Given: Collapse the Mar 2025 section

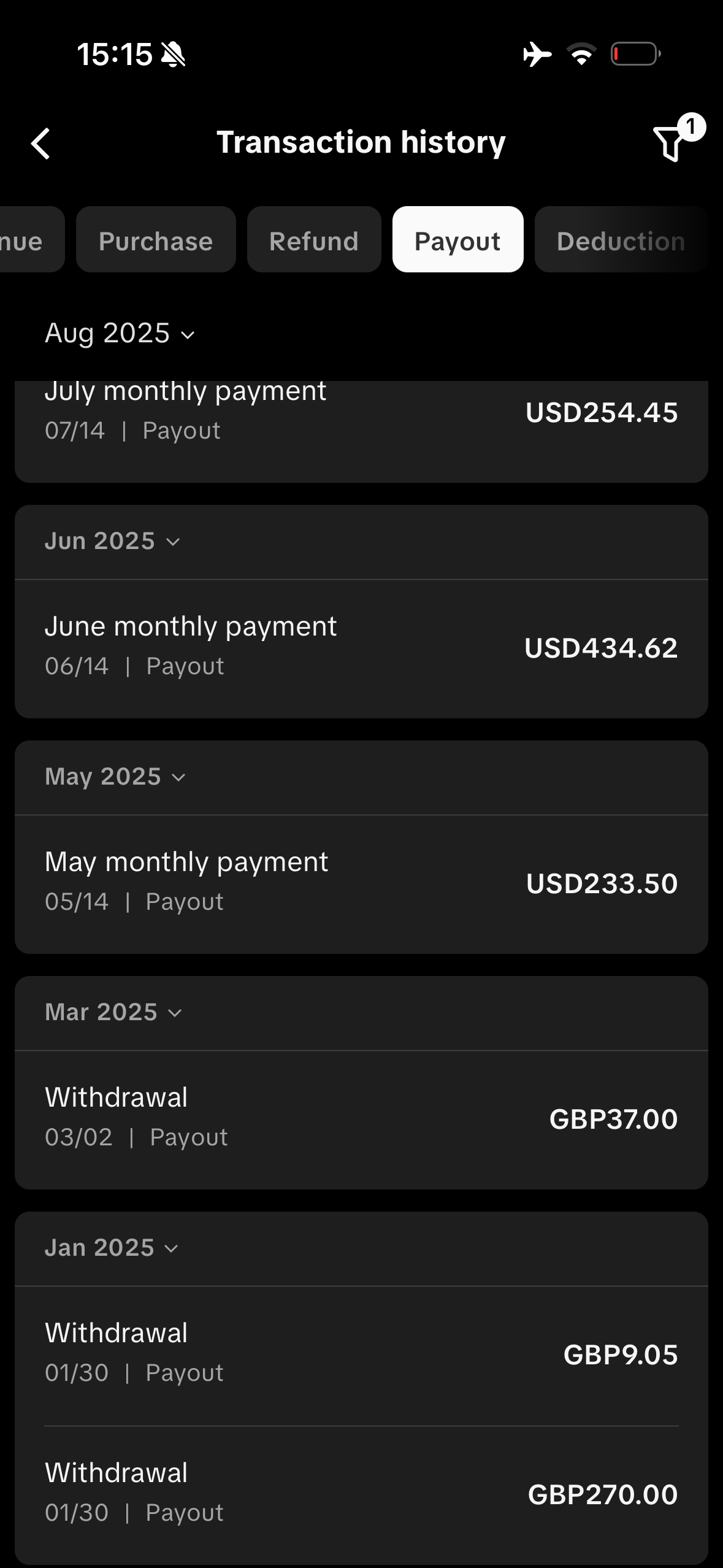Looking at the screenshot, I should point(114,1013).
